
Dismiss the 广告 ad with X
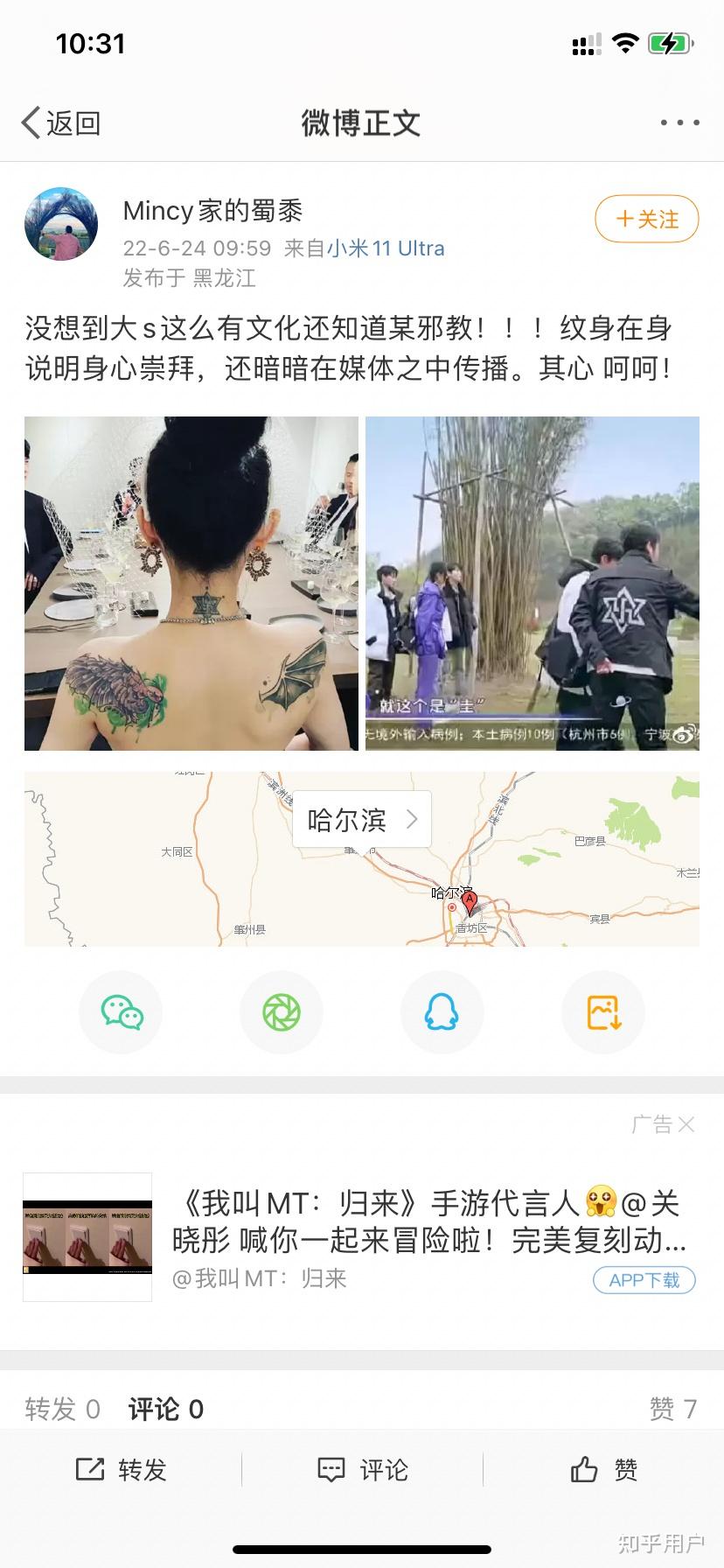point(686,1124)
